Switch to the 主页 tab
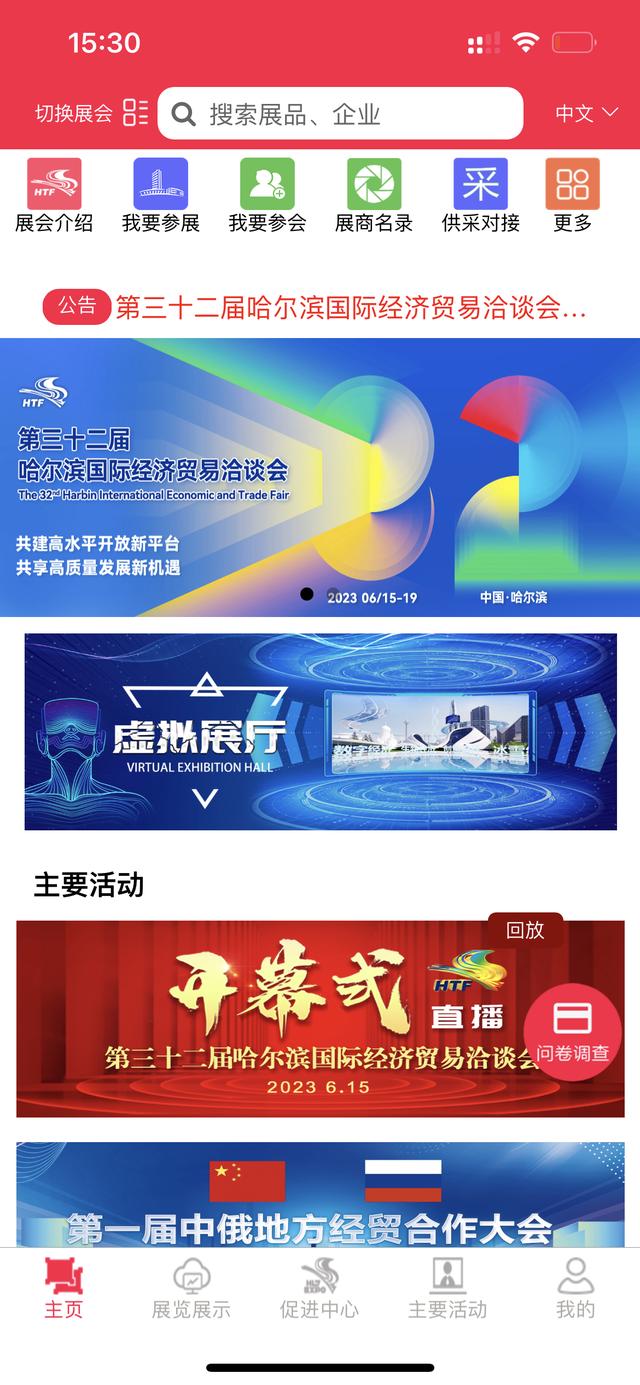Viewport: 640px width, 1385px height. point(64,1290)
